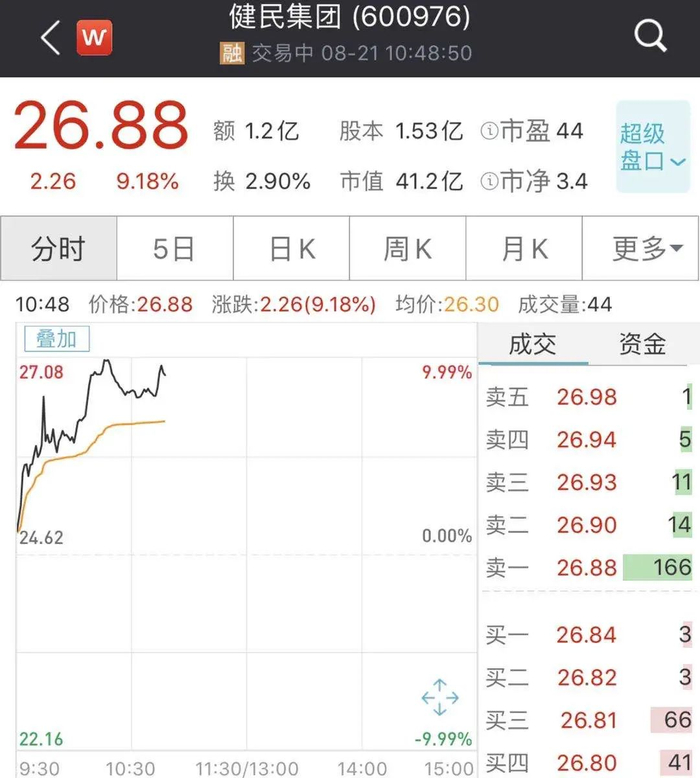The height and width of the screenshot is (778, 700).
Task: Switch to the 资金 tab
Action: click(642, 345)
